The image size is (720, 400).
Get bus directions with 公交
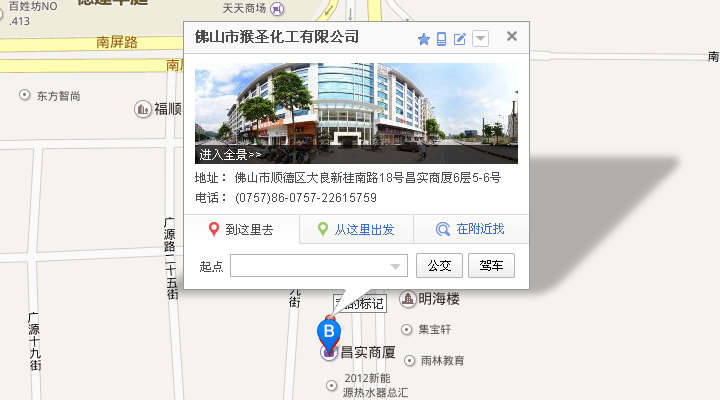(439, 266)
